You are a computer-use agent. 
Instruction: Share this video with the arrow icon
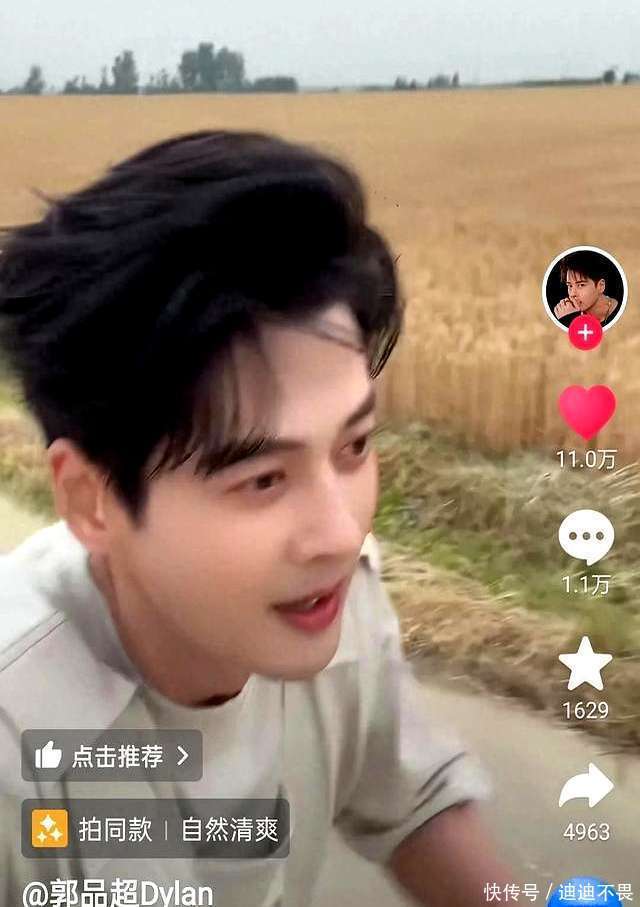tap(586, 786)
